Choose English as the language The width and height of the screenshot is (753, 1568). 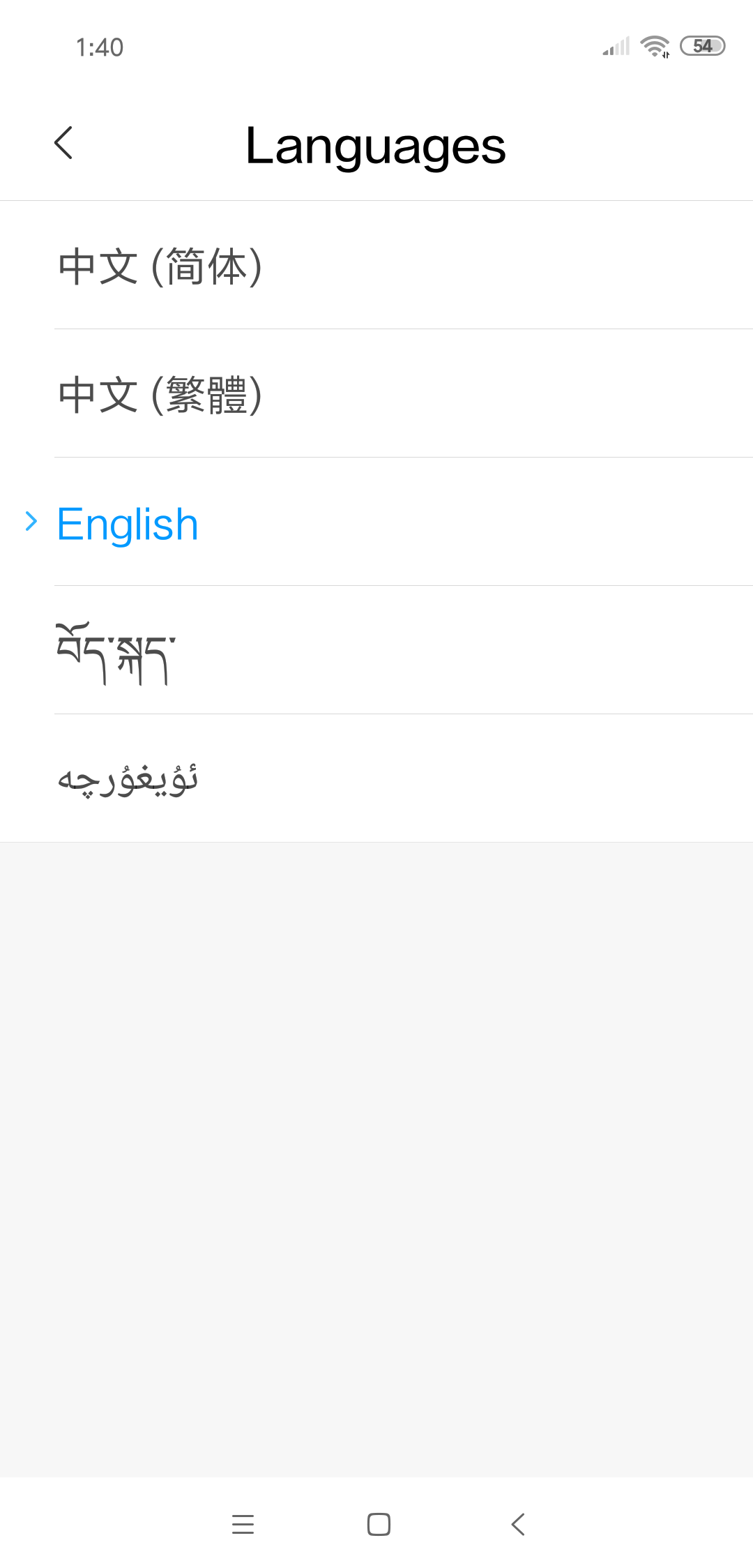click(376, 522)
